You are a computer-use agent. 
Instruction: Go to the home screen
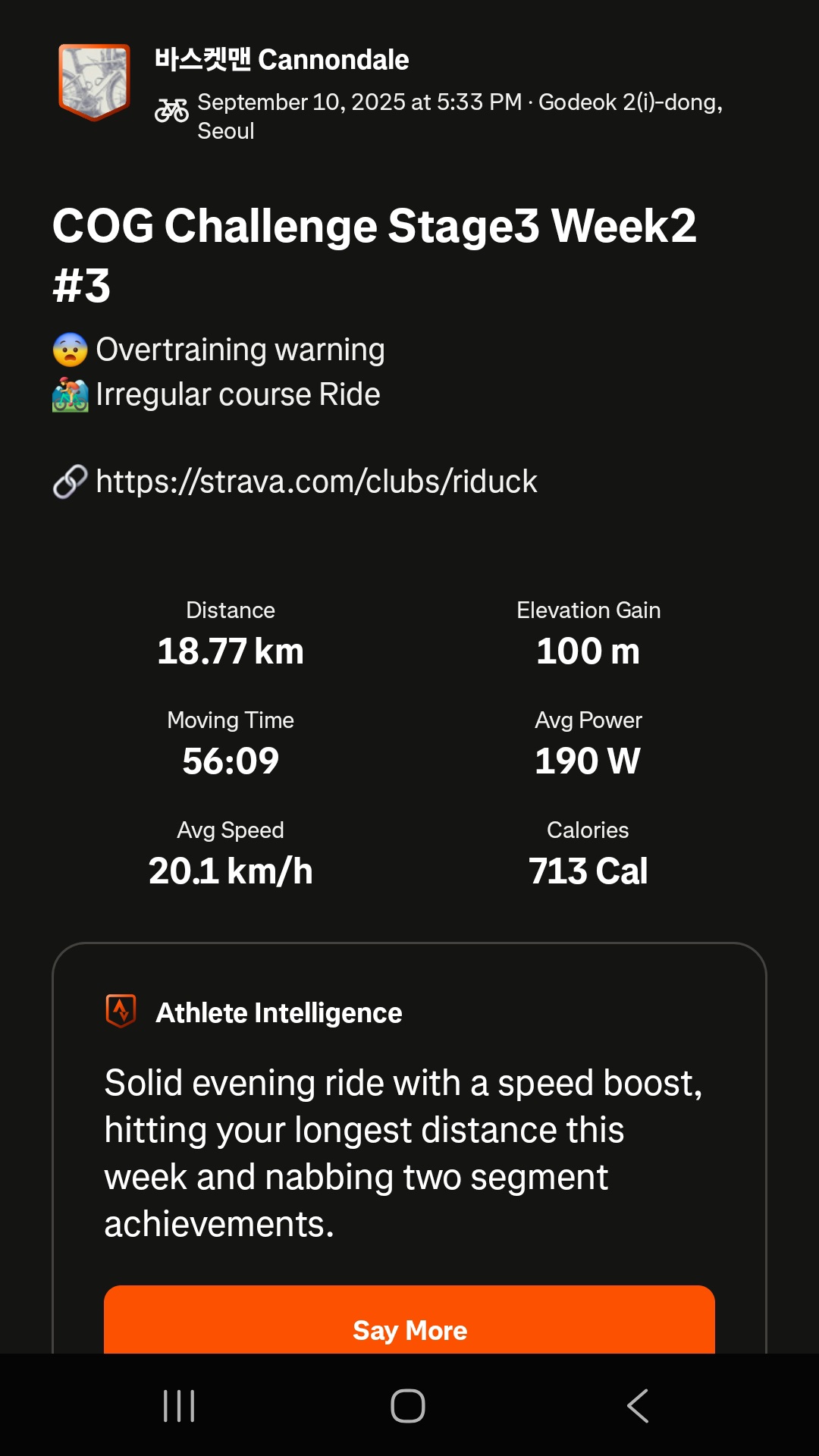[408, 1406]
